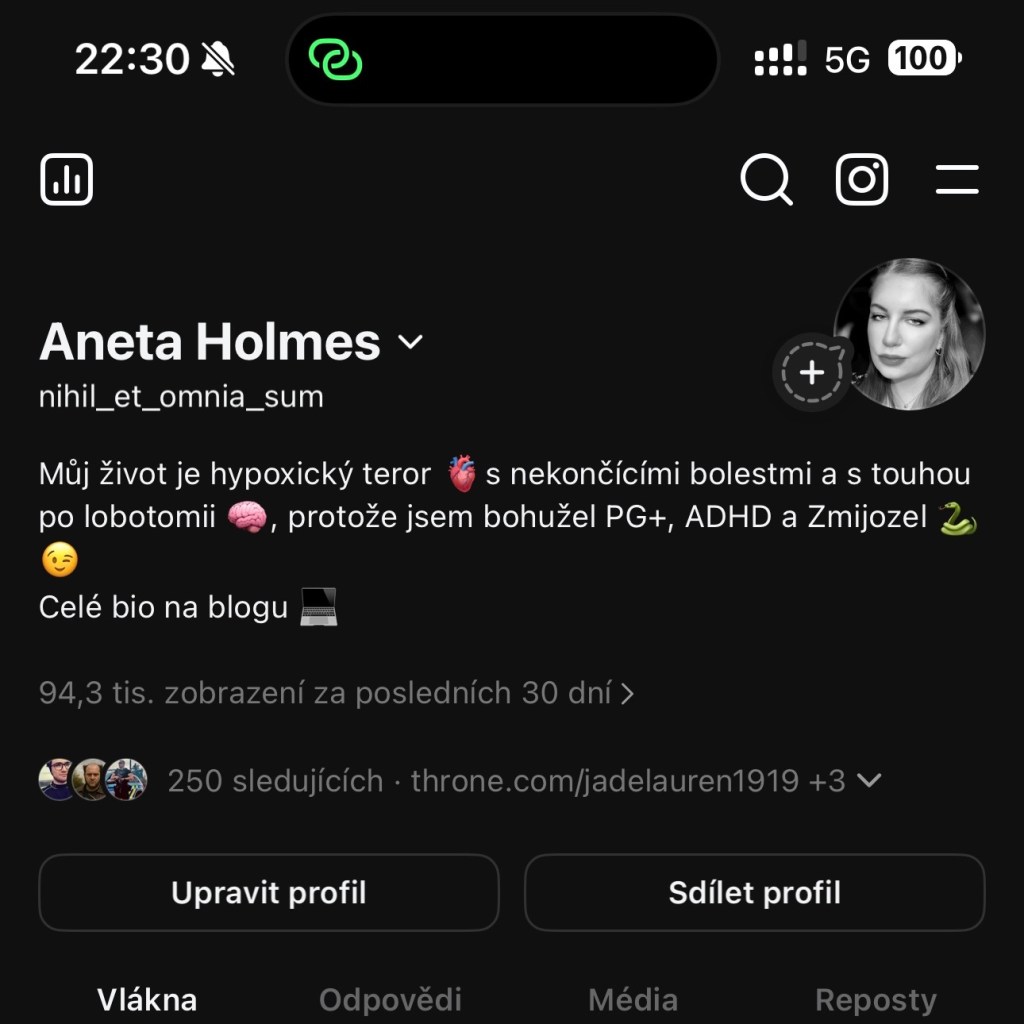Open the two-line settings menu
Screen dimensions: 1024x1024
(x=957, y=180)
